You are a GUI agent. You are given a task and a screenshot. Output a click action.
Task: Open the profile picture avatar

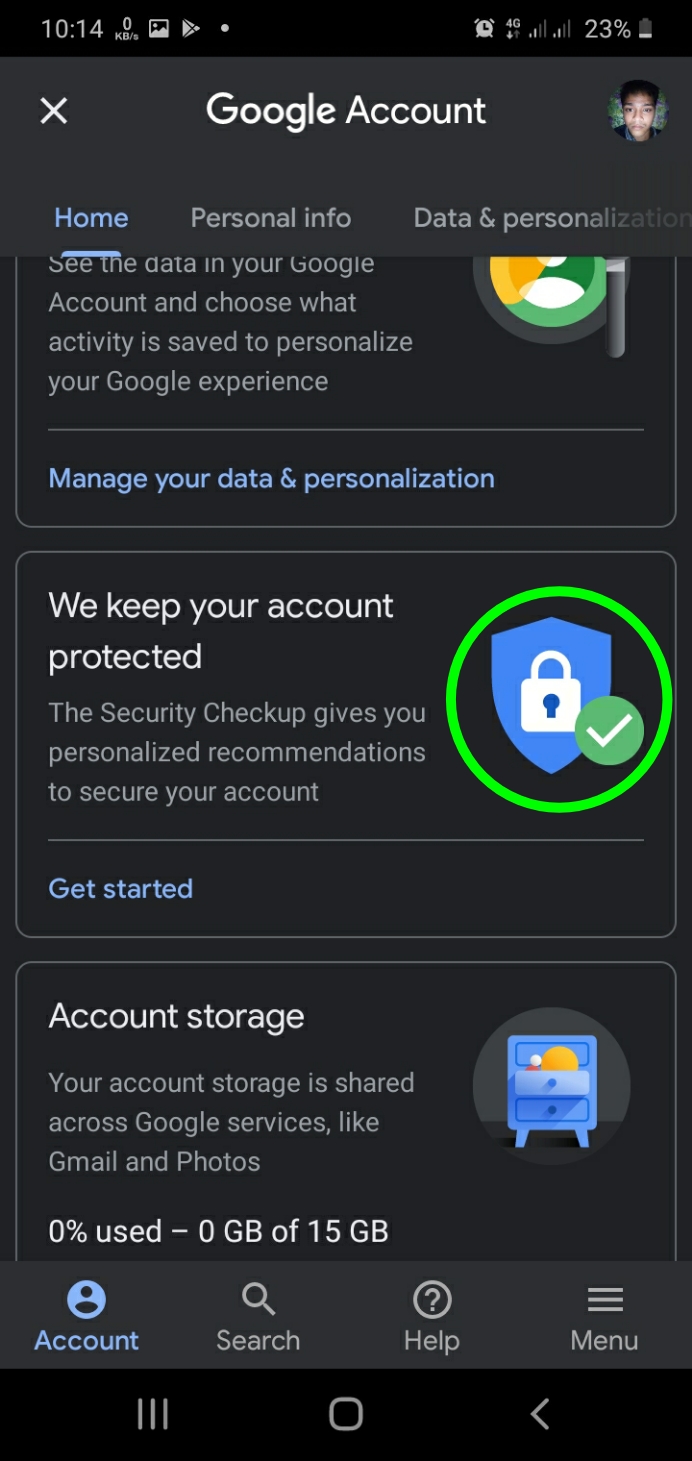pos(637,111)
